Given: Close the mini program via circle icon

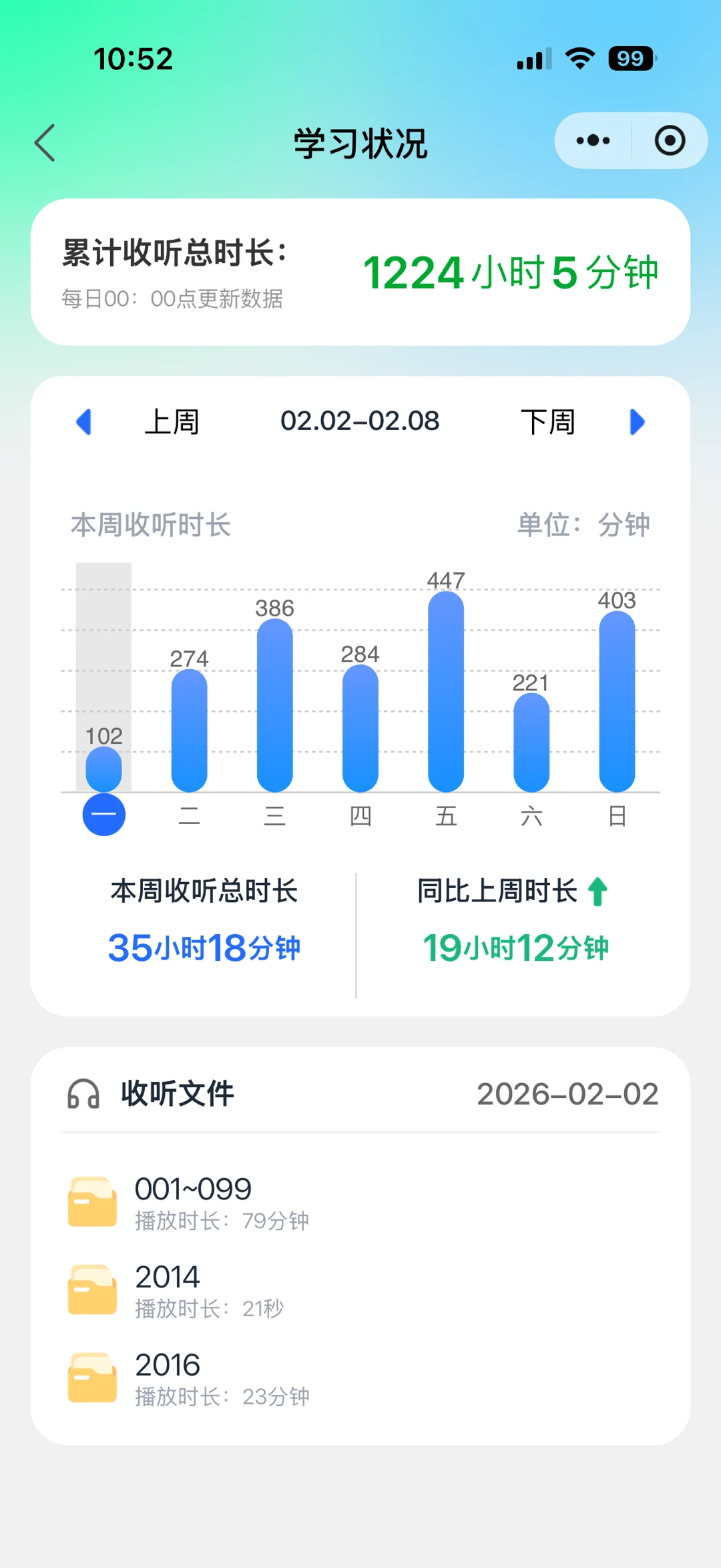Looking at the screenshot, I should [670, 141].
